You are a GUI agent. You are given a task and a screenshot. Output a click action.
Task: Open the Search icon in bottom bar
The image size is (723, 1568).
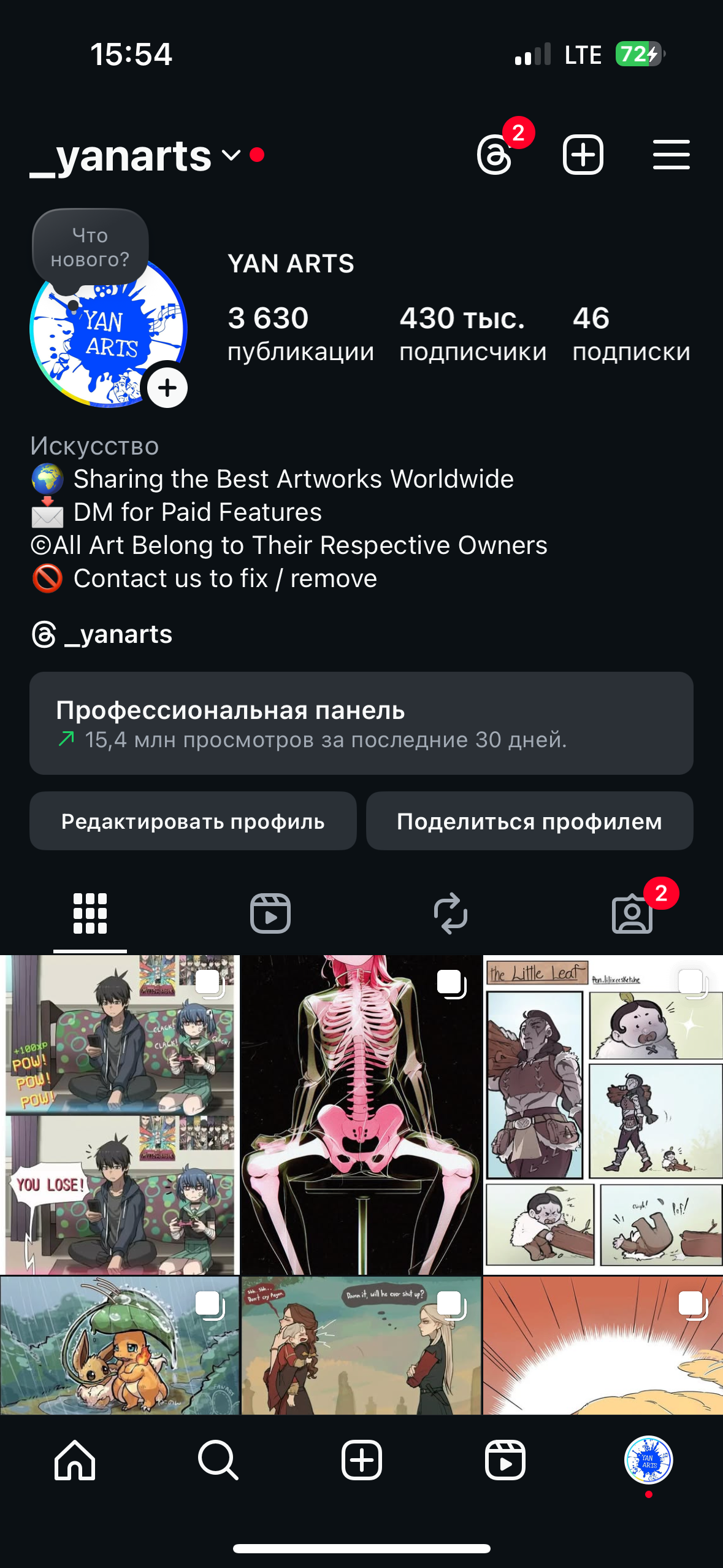point(218,1460)
